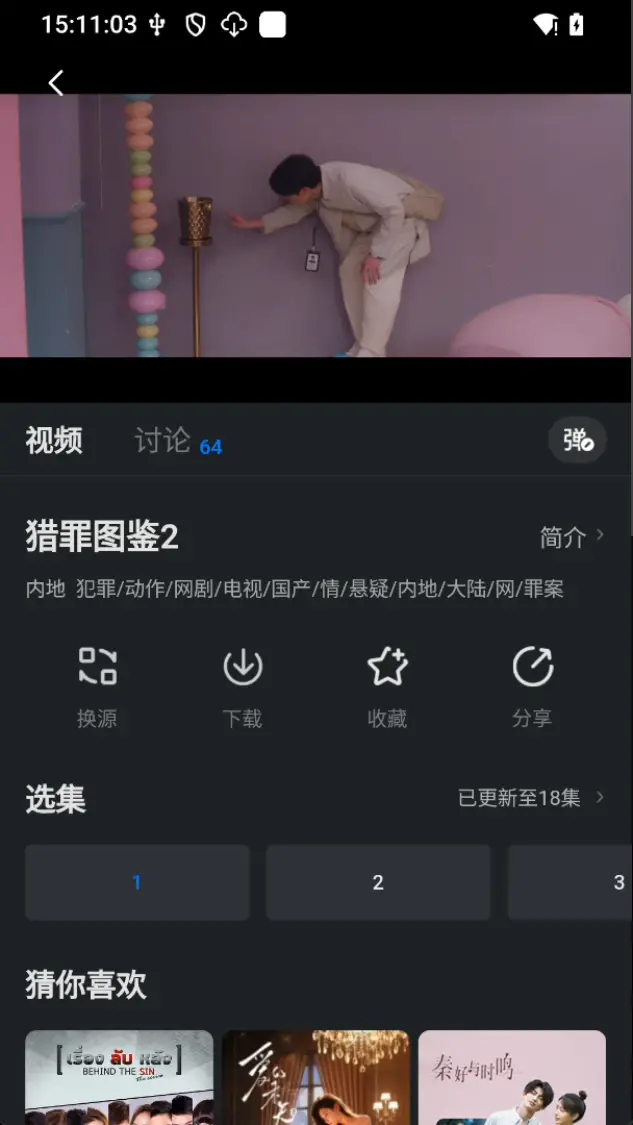This screenshot has height=1125, width=633.
Task: Play episode 2
Action: [378, 882]
